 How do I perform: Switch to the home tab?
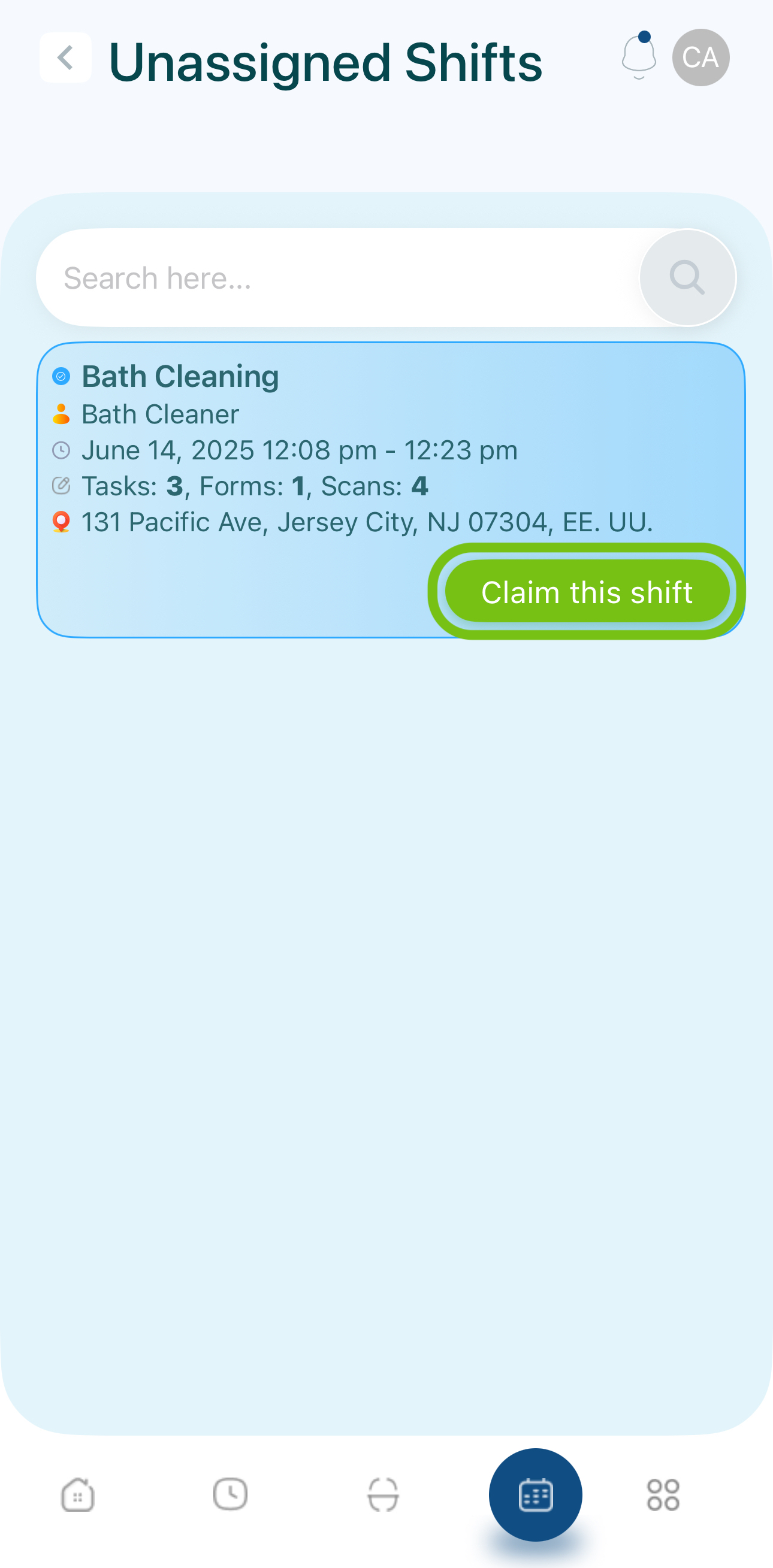[x=78, y=1494]
